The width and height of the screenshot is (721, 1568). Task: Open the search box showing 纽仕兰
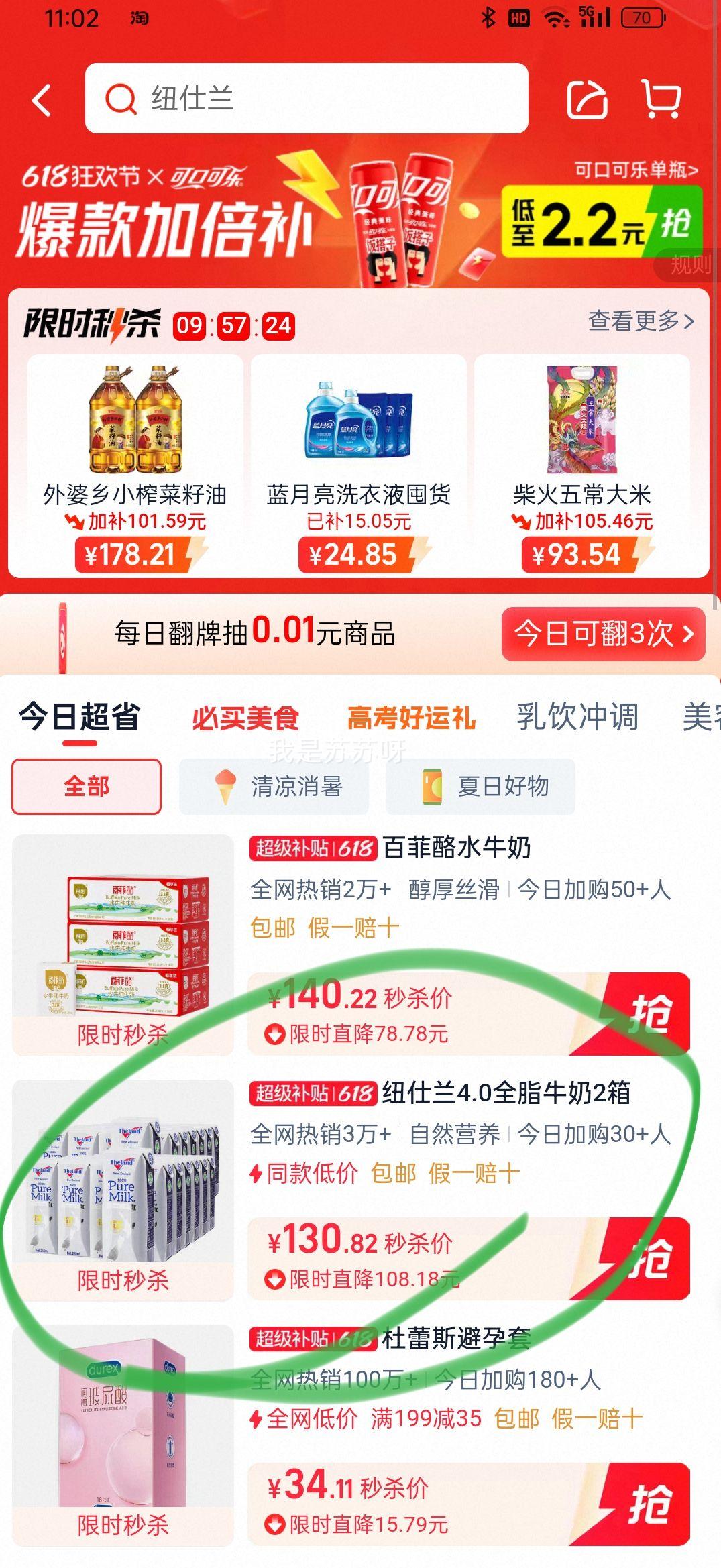pyautogui.click(x=306, y=99)
